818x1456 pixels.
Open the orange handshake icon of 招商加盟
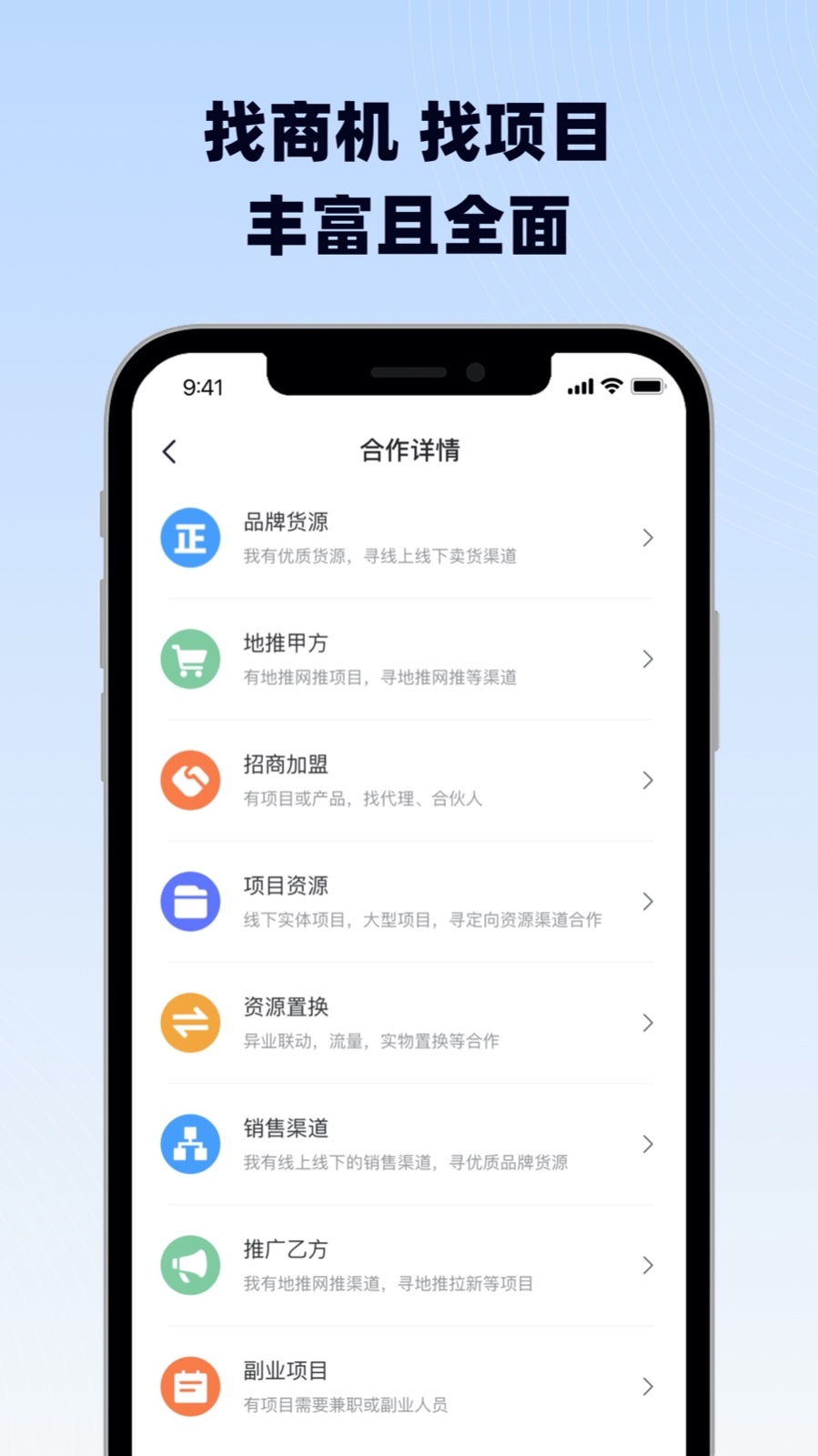pos(190,780)
